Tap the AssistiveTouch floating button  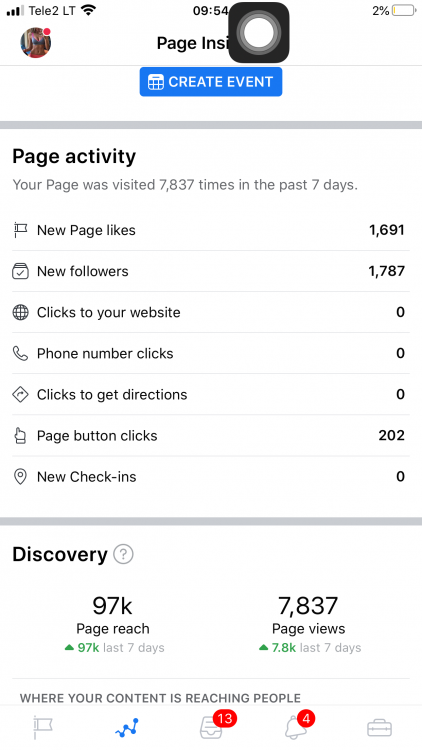[259, 33]
